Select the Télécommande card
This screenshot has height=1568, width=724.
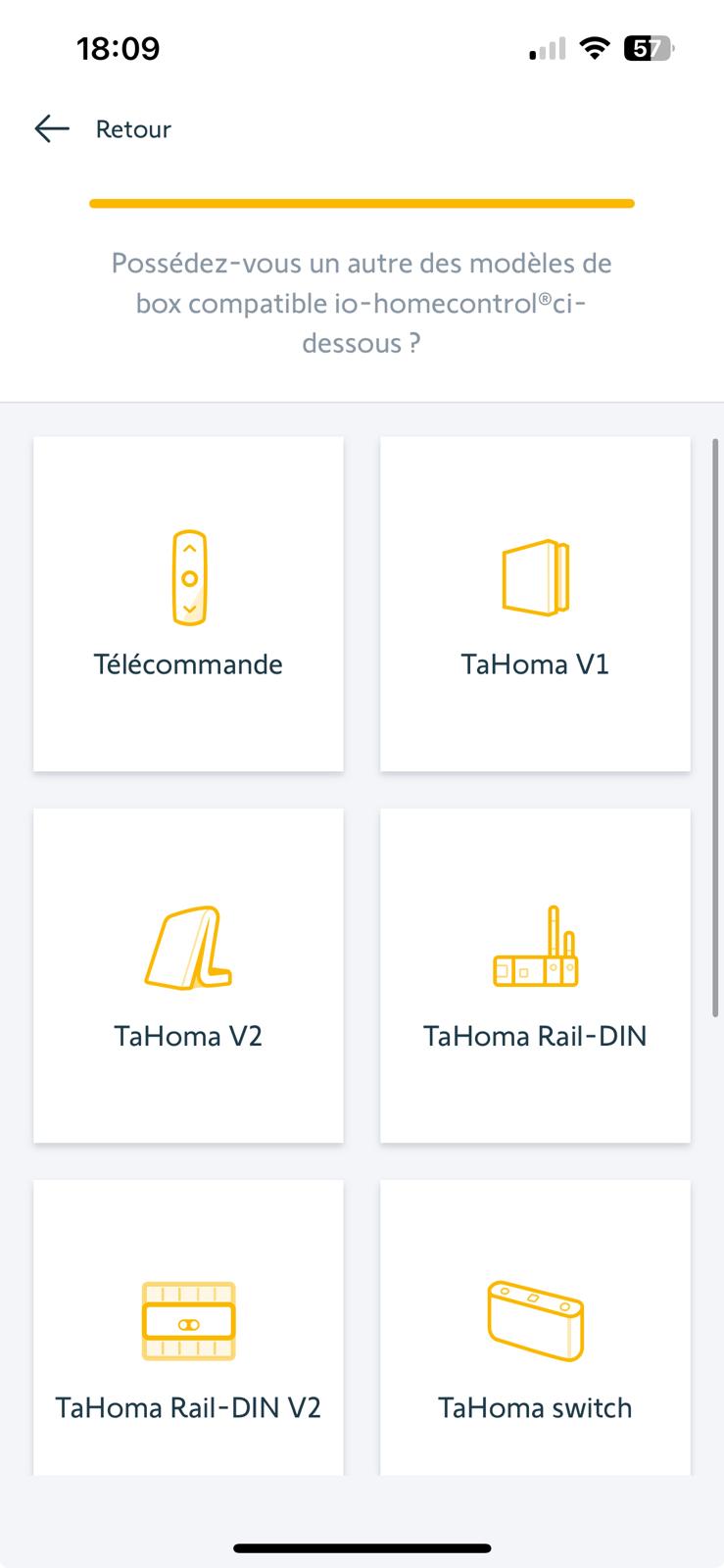pos(188,604)
